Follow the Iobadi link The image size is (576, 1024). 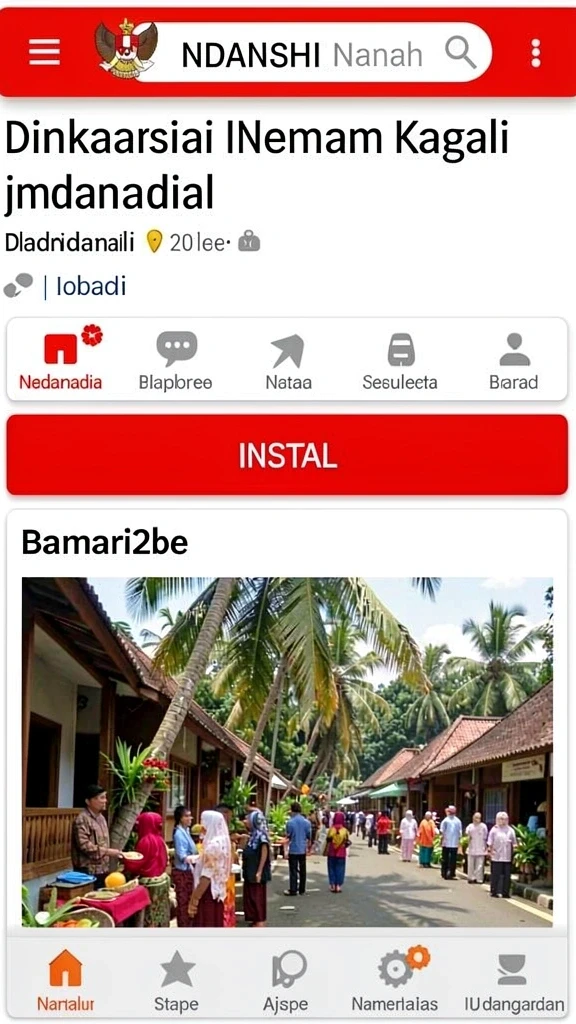[x=91, y=286]
